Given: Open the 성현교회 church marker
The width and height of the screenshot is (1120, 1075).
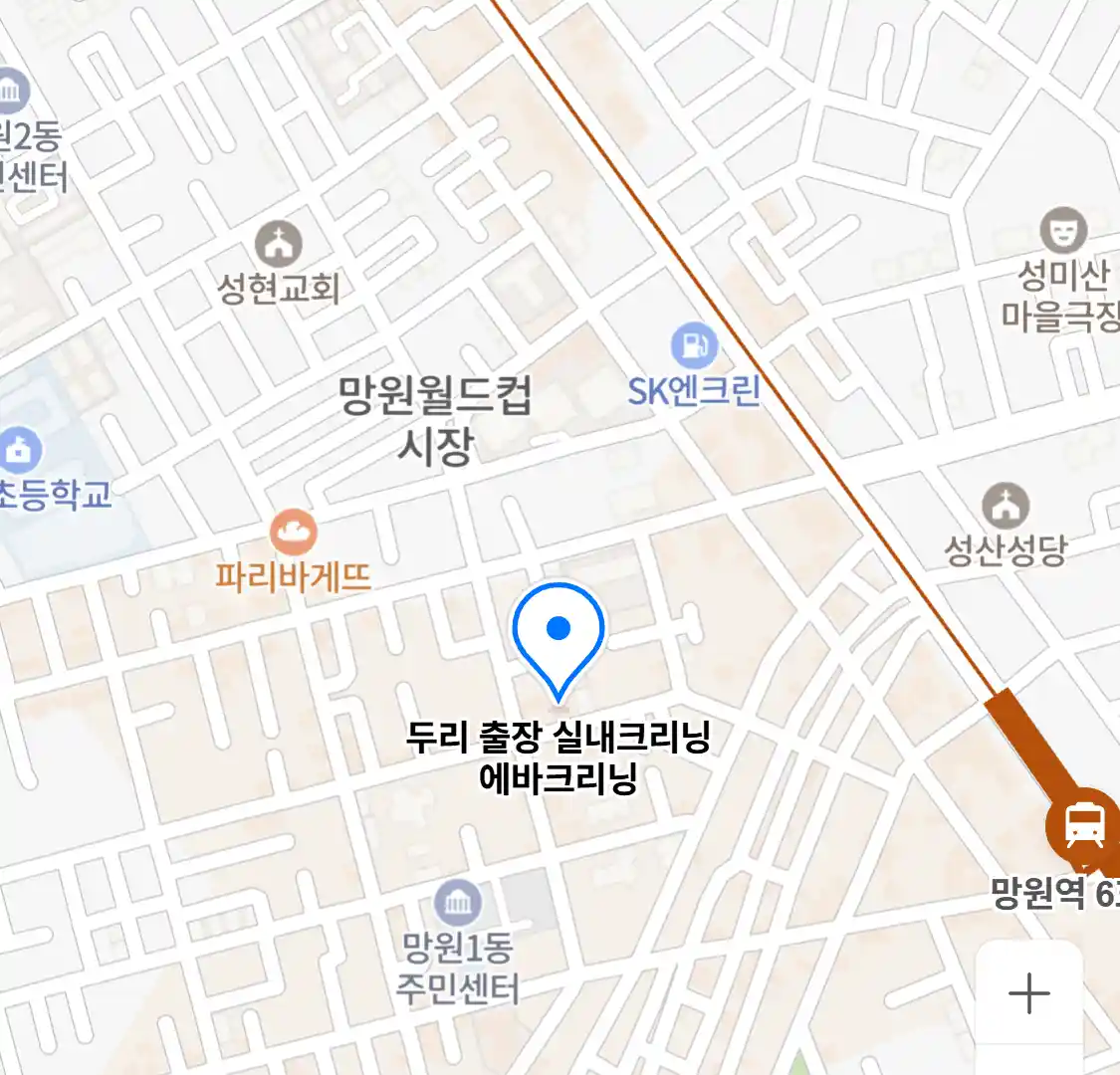Looking at the screenshot, I should (x=278, y=244).
